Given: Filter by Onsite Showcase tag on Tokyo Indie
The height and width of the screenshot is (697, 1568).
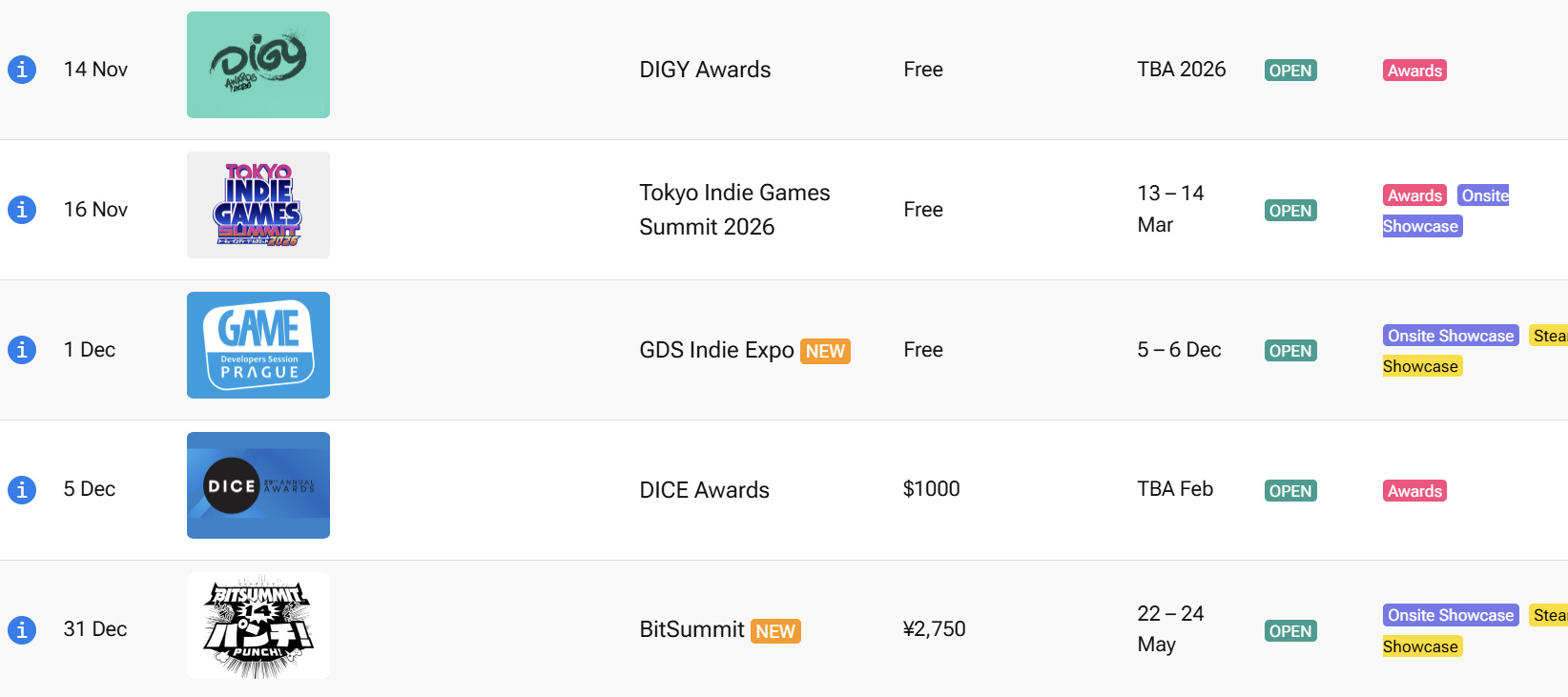Looking at the screenshot, I should point(1484,195).
